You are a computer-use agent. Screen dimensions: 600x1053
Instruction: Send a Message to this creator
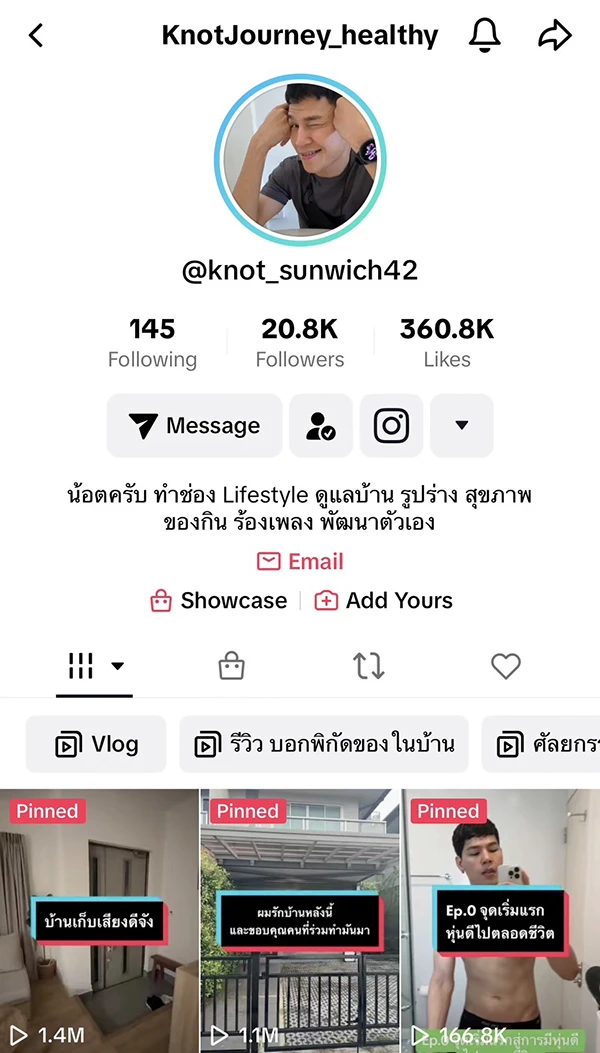click(x=194, y=426)
